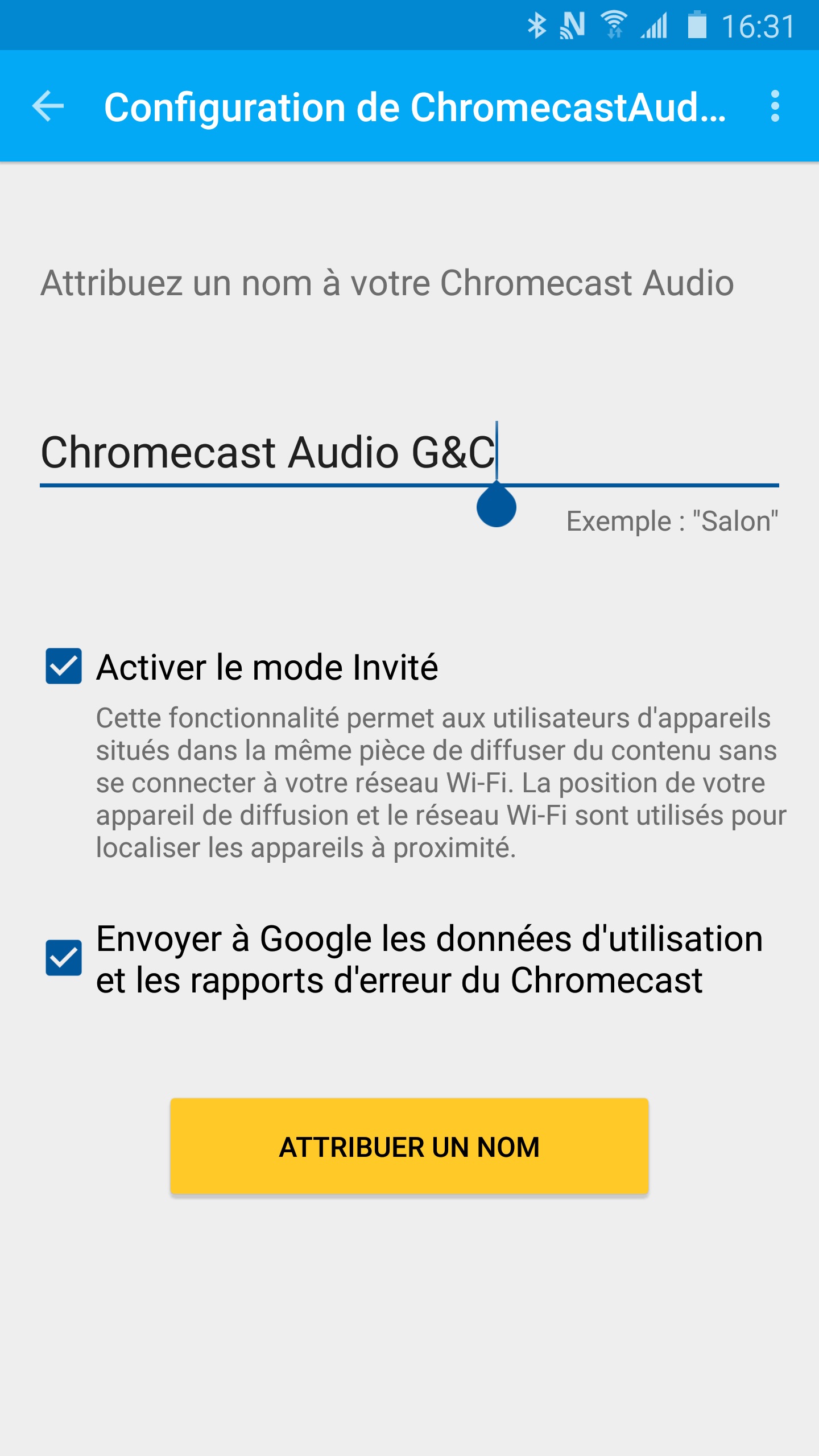819x1456 pixels.
Task: Disable sending usage data to Google
Action: [x=64, y=958]
